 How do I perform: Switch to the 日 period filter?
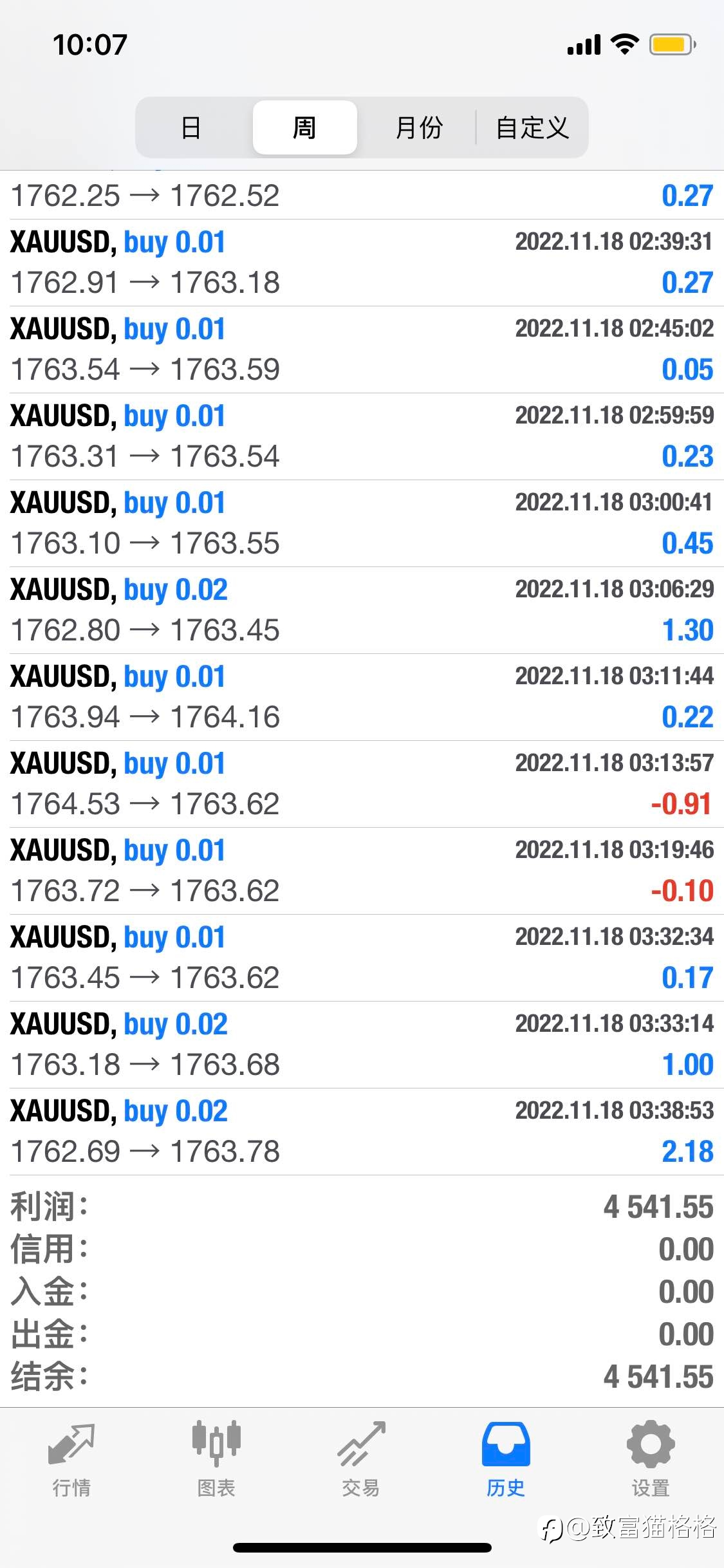pyautogui.click(x=191, y=127)
